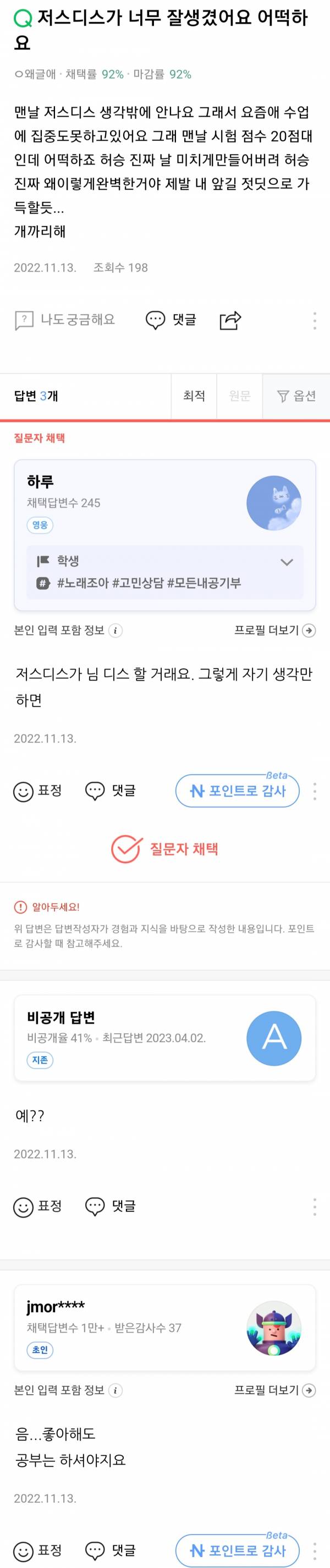Thank 하루 with 포인트로 감사
330x1568 pixels.
coord(238,791)
